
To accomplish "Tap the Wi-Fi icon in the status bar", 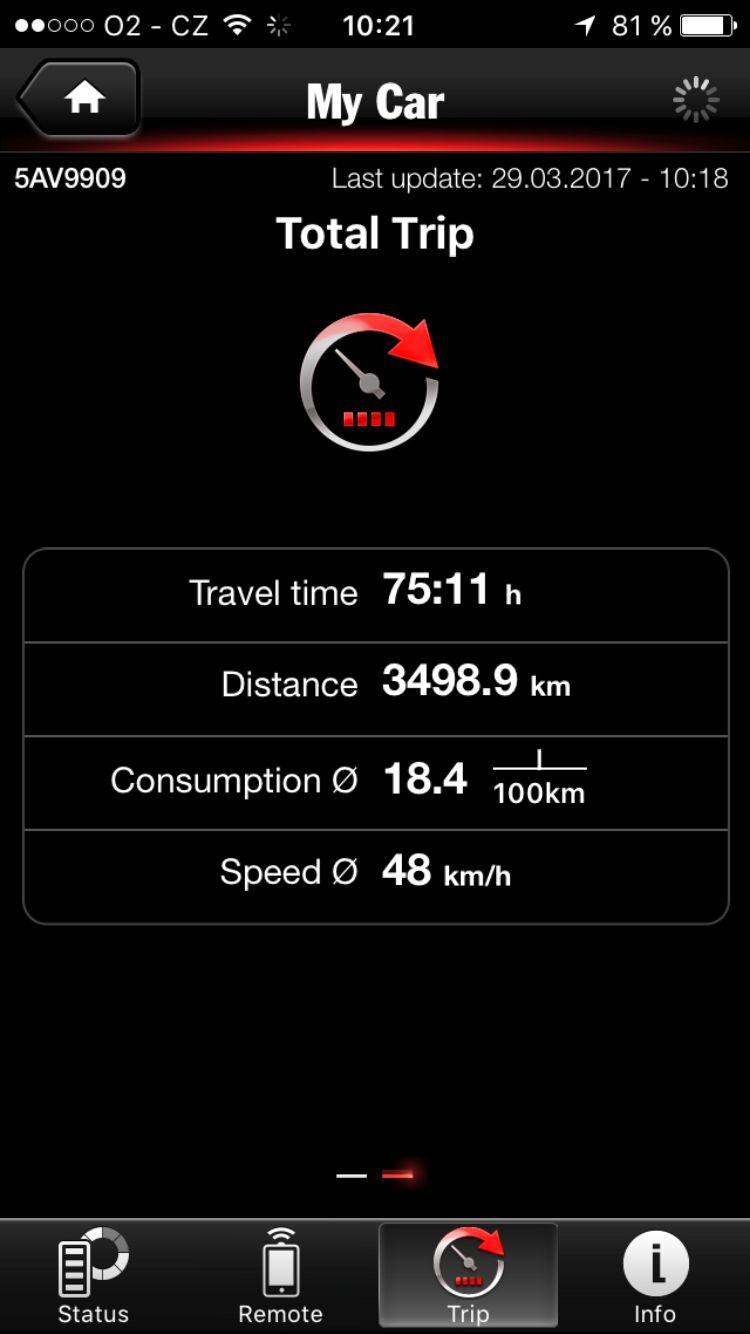I will [x=237, y=25].
